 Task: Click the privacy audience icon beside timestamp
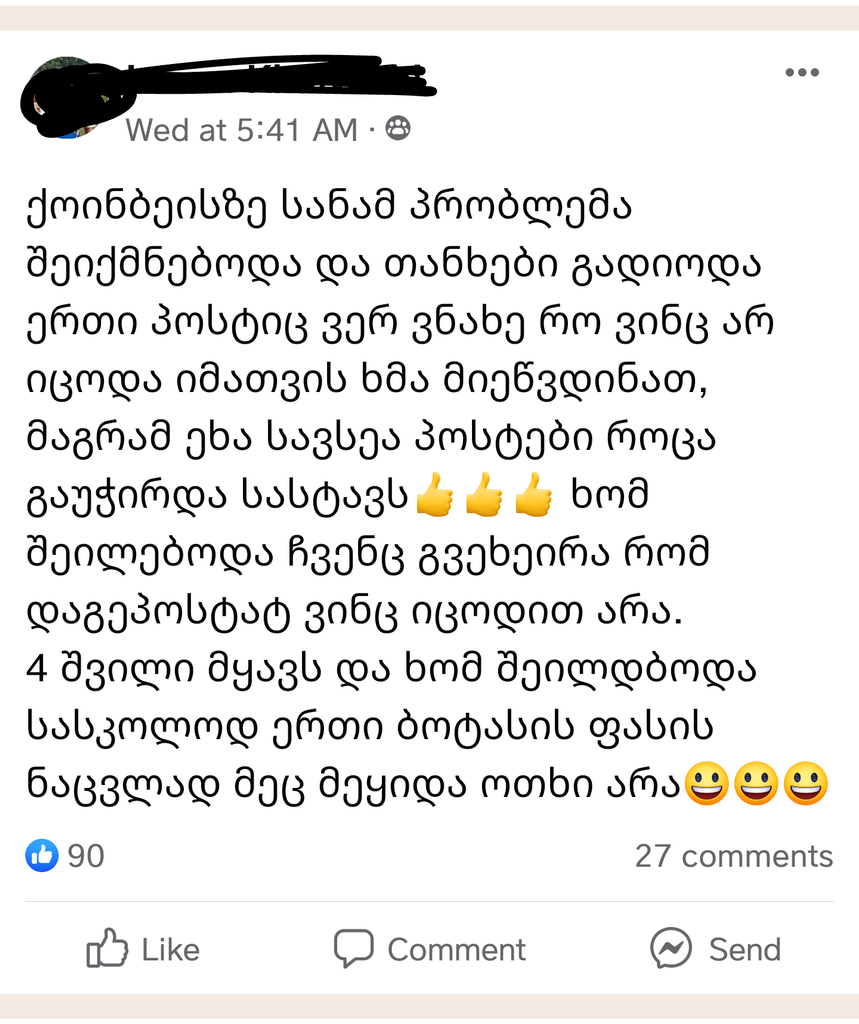tap(398, 129)
